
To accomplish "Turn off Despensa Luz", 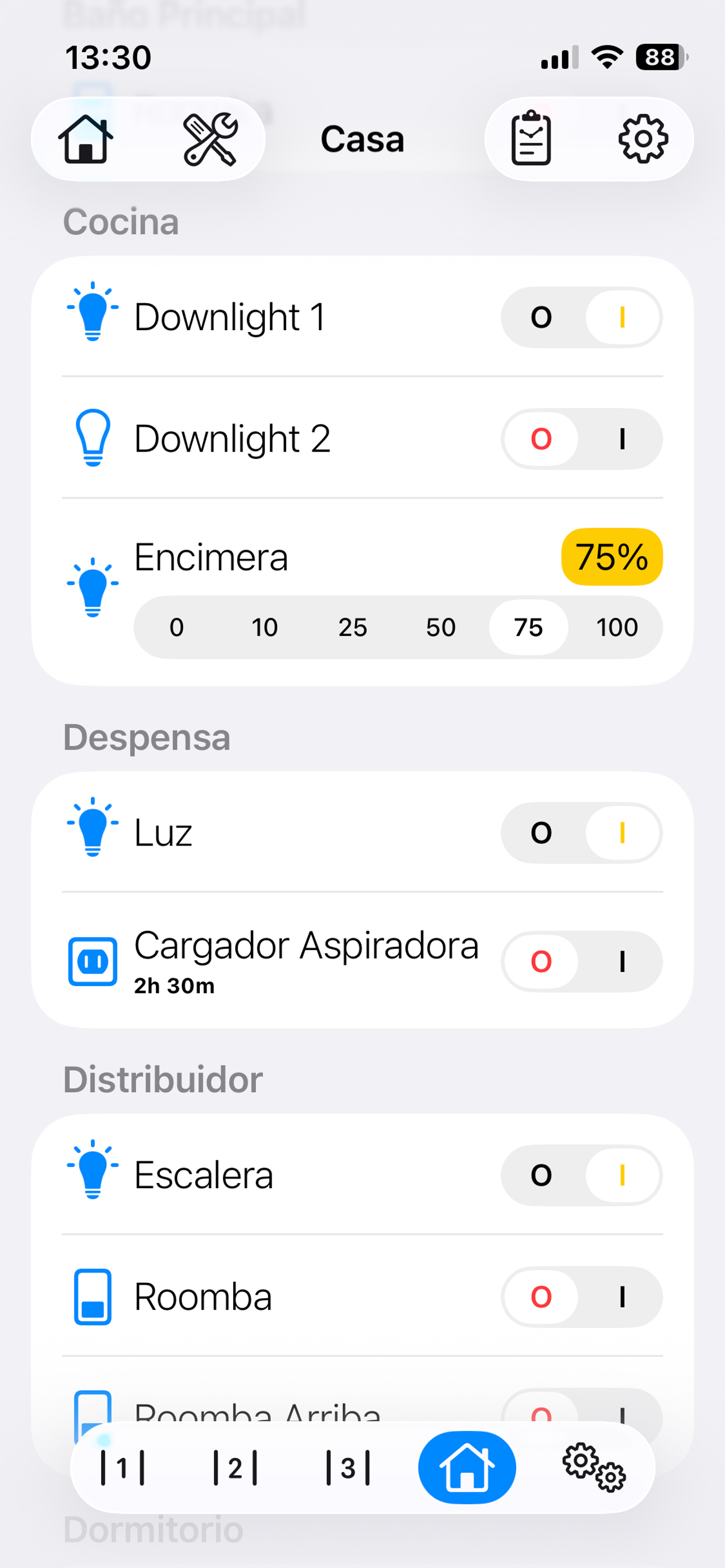I will click(x=541, y=833).
